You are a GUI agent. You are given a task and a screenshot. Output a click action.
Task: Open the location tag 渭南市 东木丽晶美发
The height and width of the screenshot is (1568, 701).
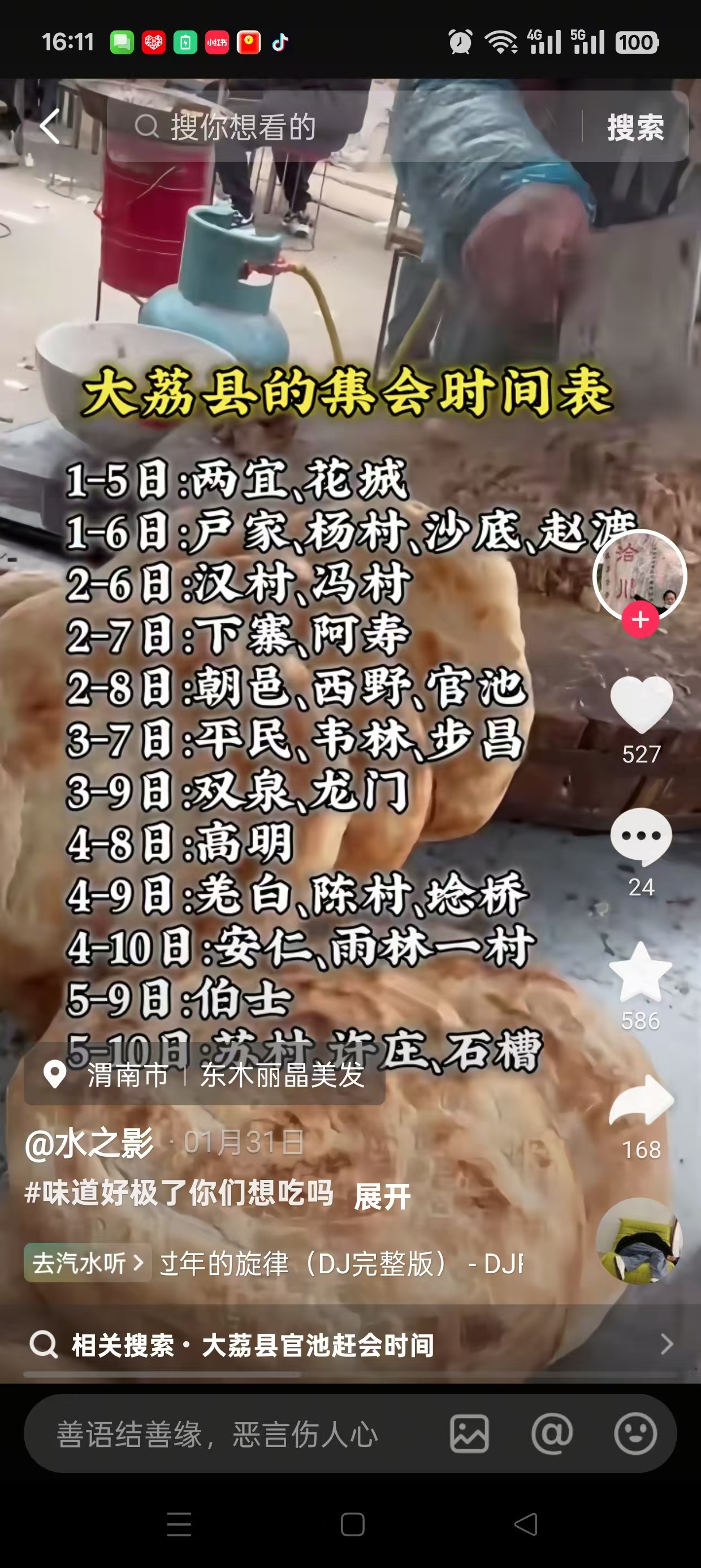point(205,1075)
